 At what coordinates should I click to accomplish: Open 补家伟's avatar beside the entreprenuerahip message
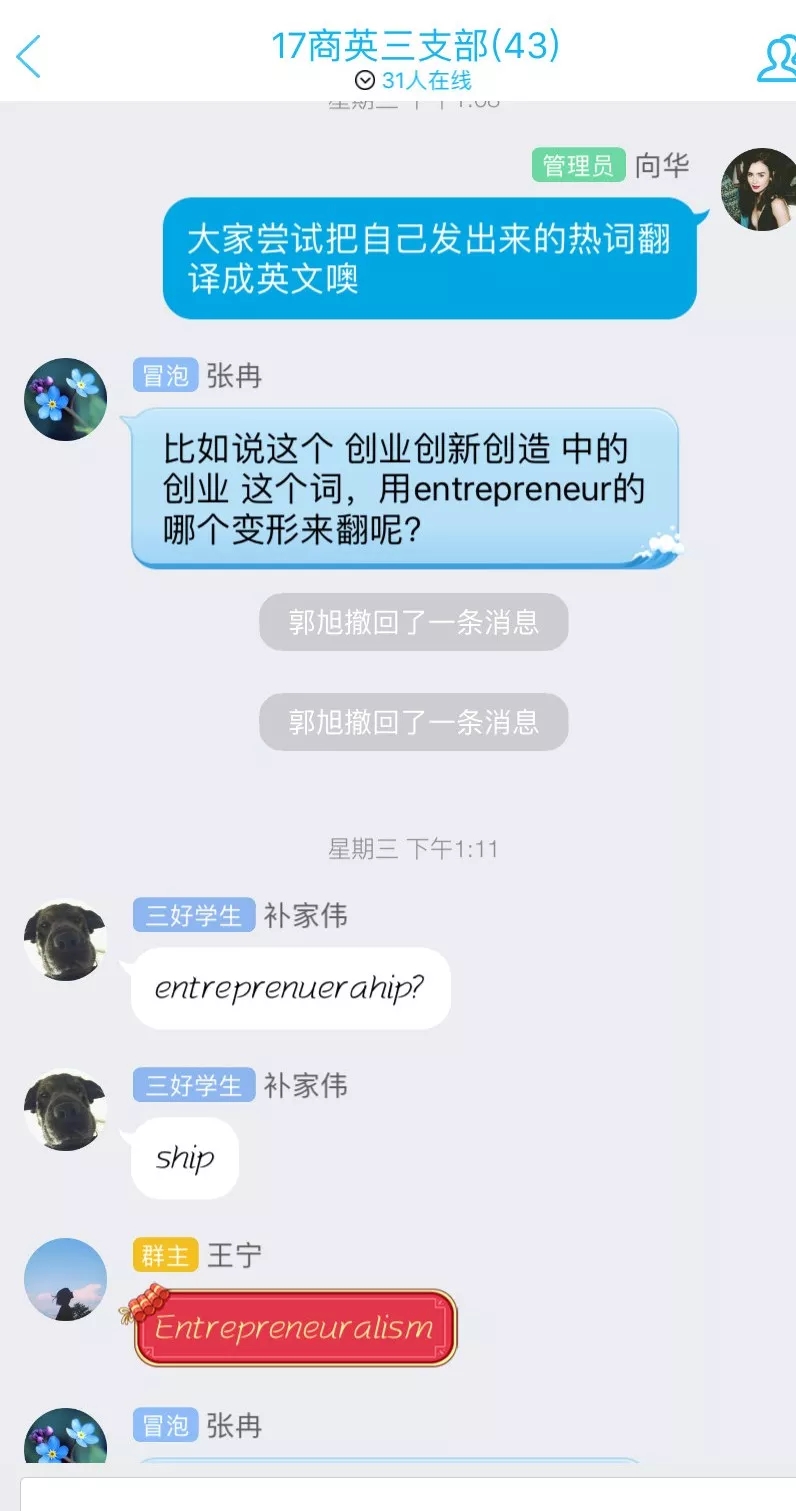tap(65, 940)
